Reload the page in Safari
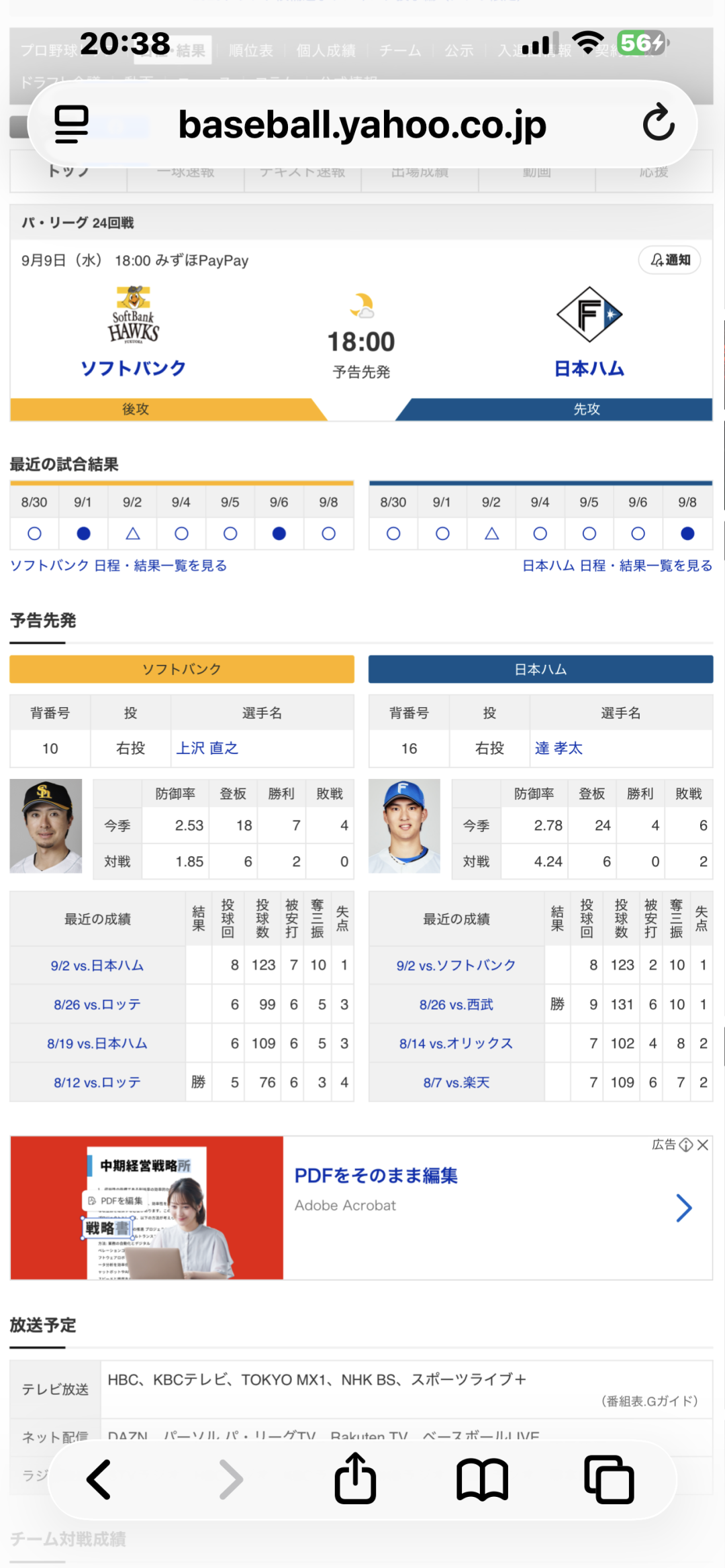 point(659,123)
